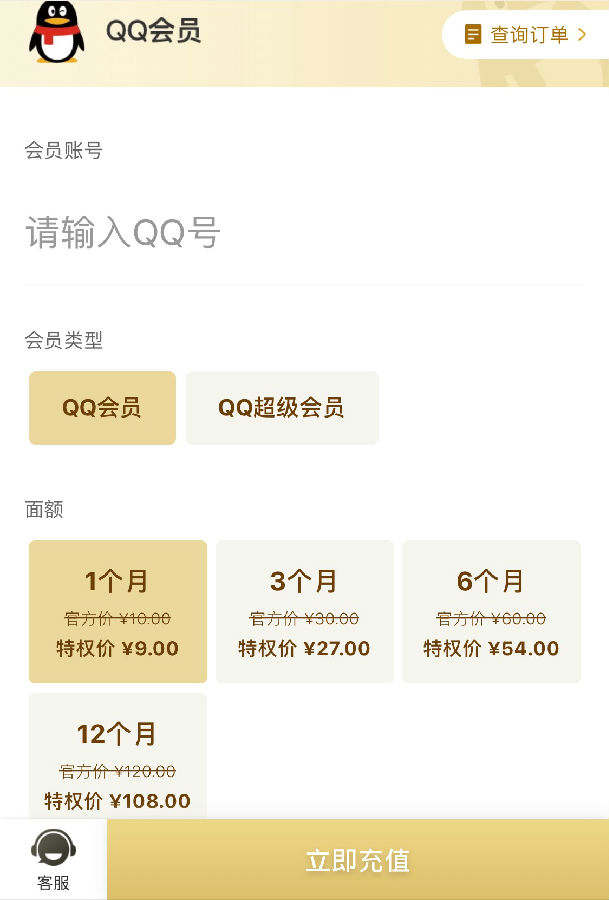Pick the 12个月 plan for ¥108.00

click(118, 757)
